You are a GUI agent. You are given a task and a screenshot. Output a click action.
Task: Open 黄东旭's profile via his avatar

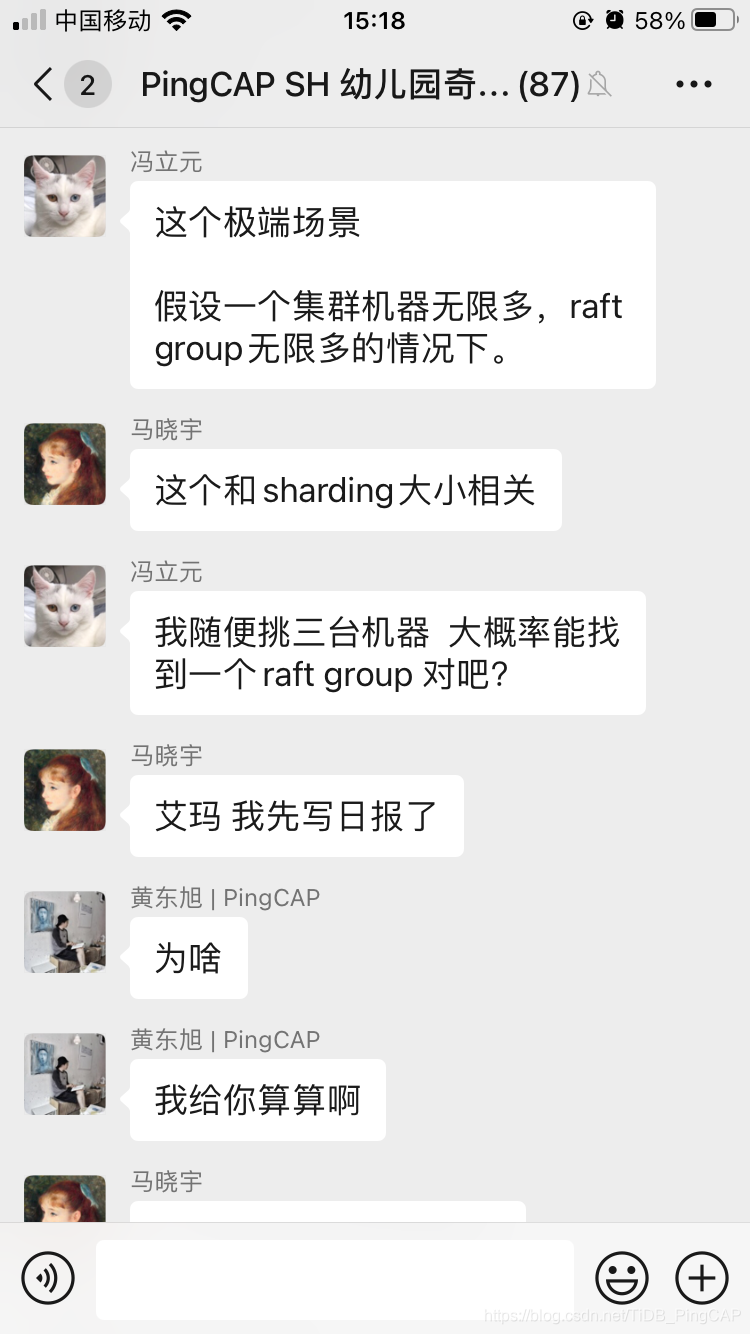point(64,932)
